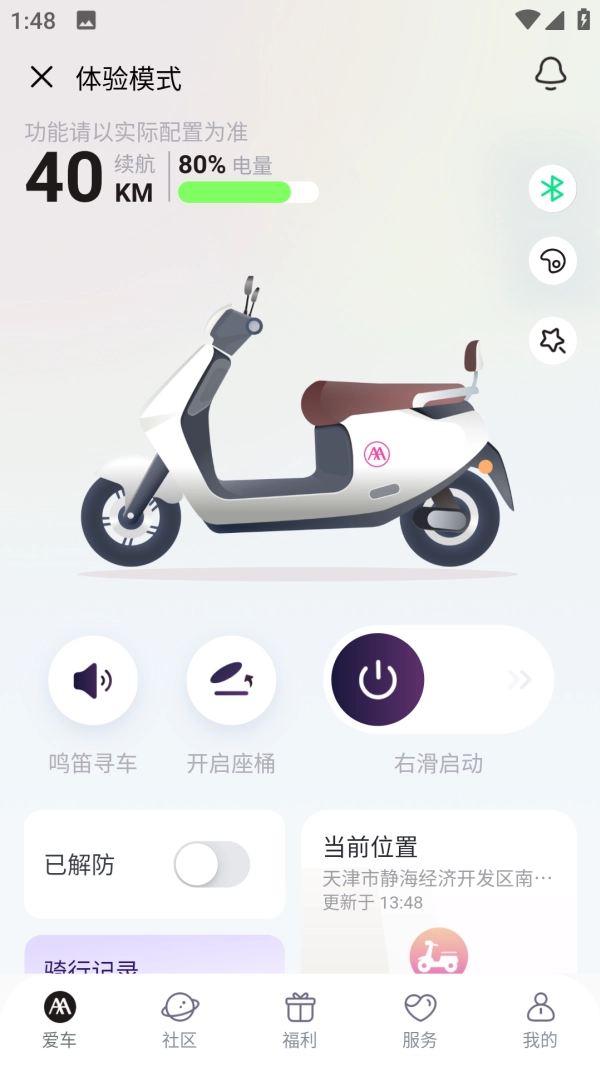
Task: Toggle the 已解防 anti-theft switch
Action: (x=211, y=864)
